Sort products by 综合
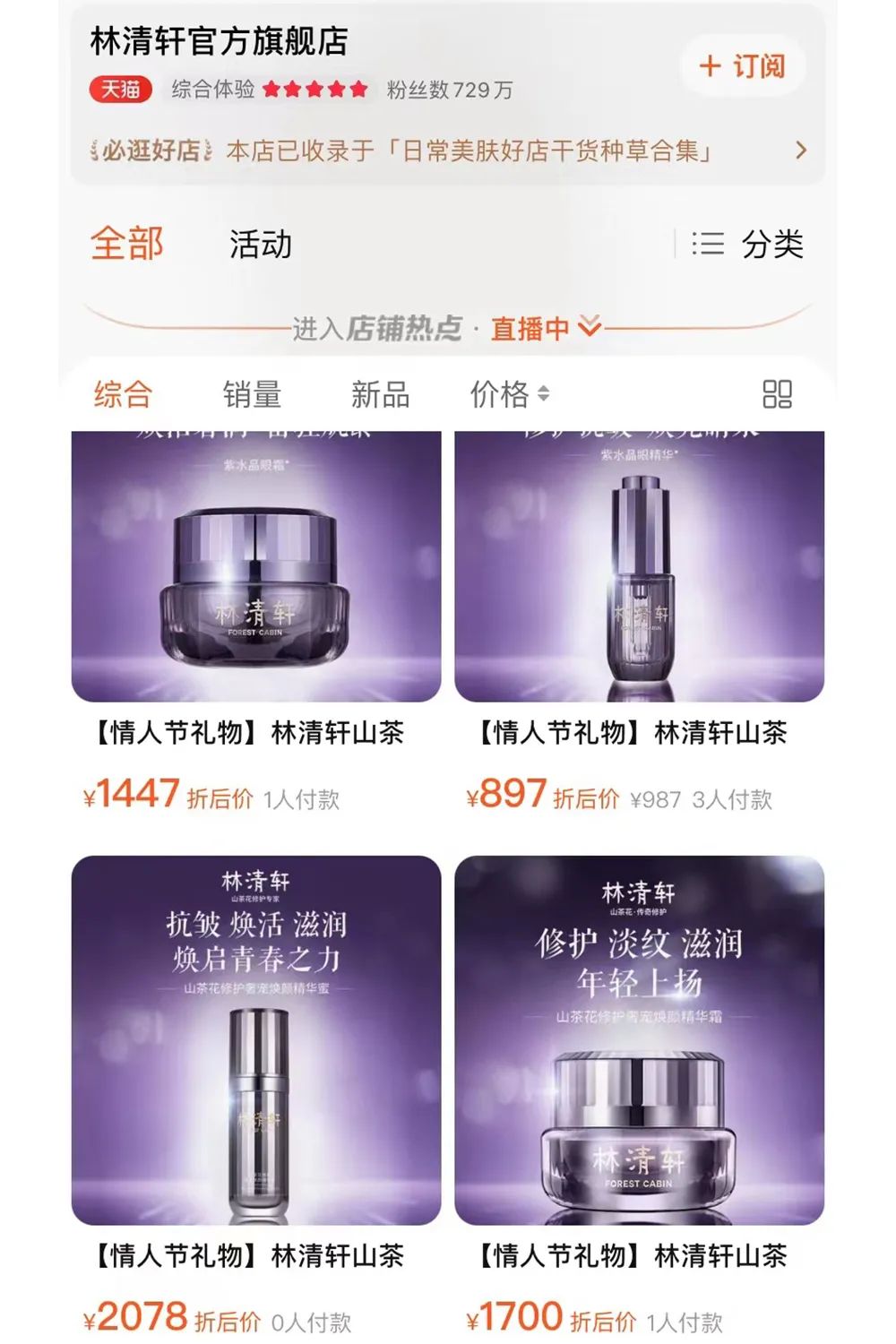Screen dimensions: 896x1344 coord(124,394)
